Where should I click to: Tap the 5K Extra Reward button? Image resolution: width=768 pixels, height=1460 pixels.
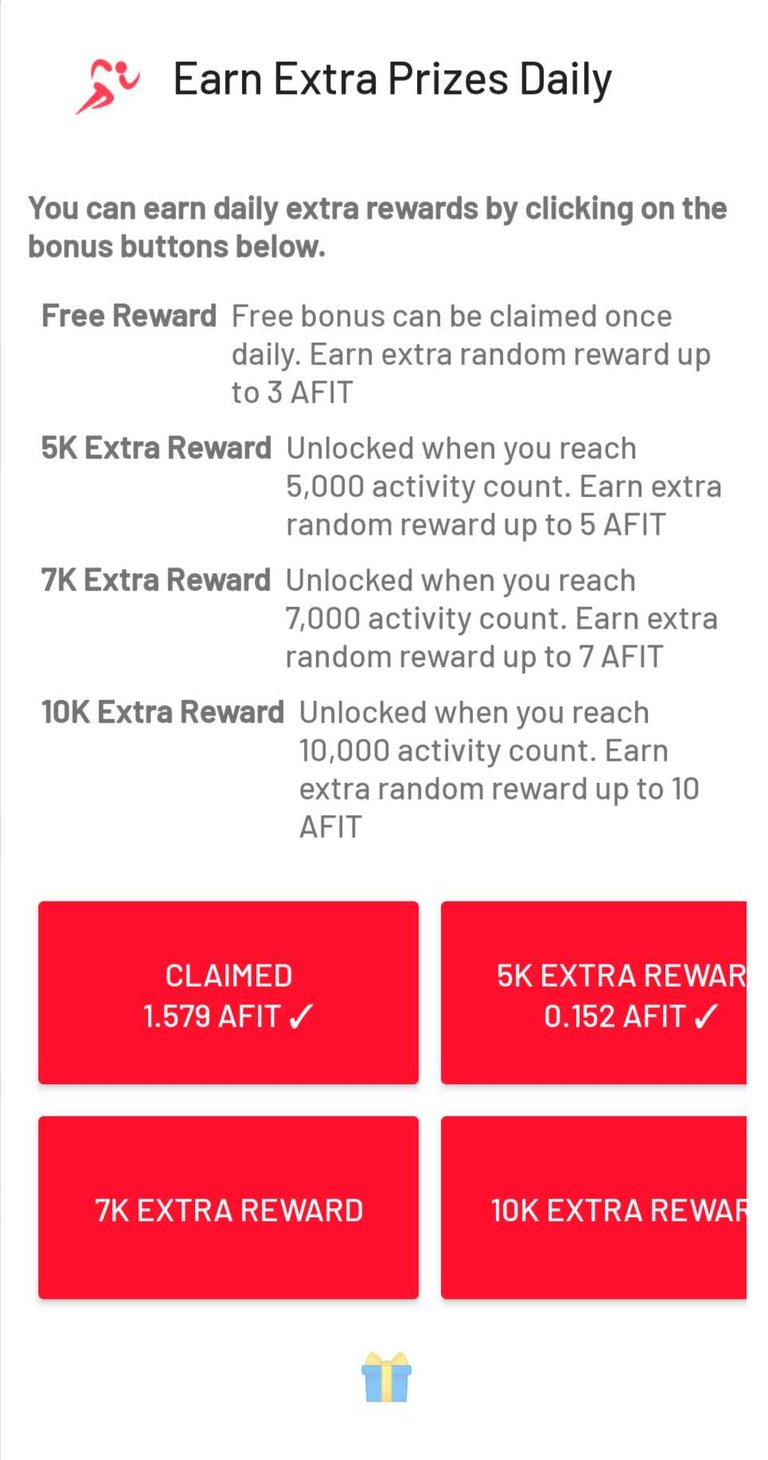click(x=594, y=992)
